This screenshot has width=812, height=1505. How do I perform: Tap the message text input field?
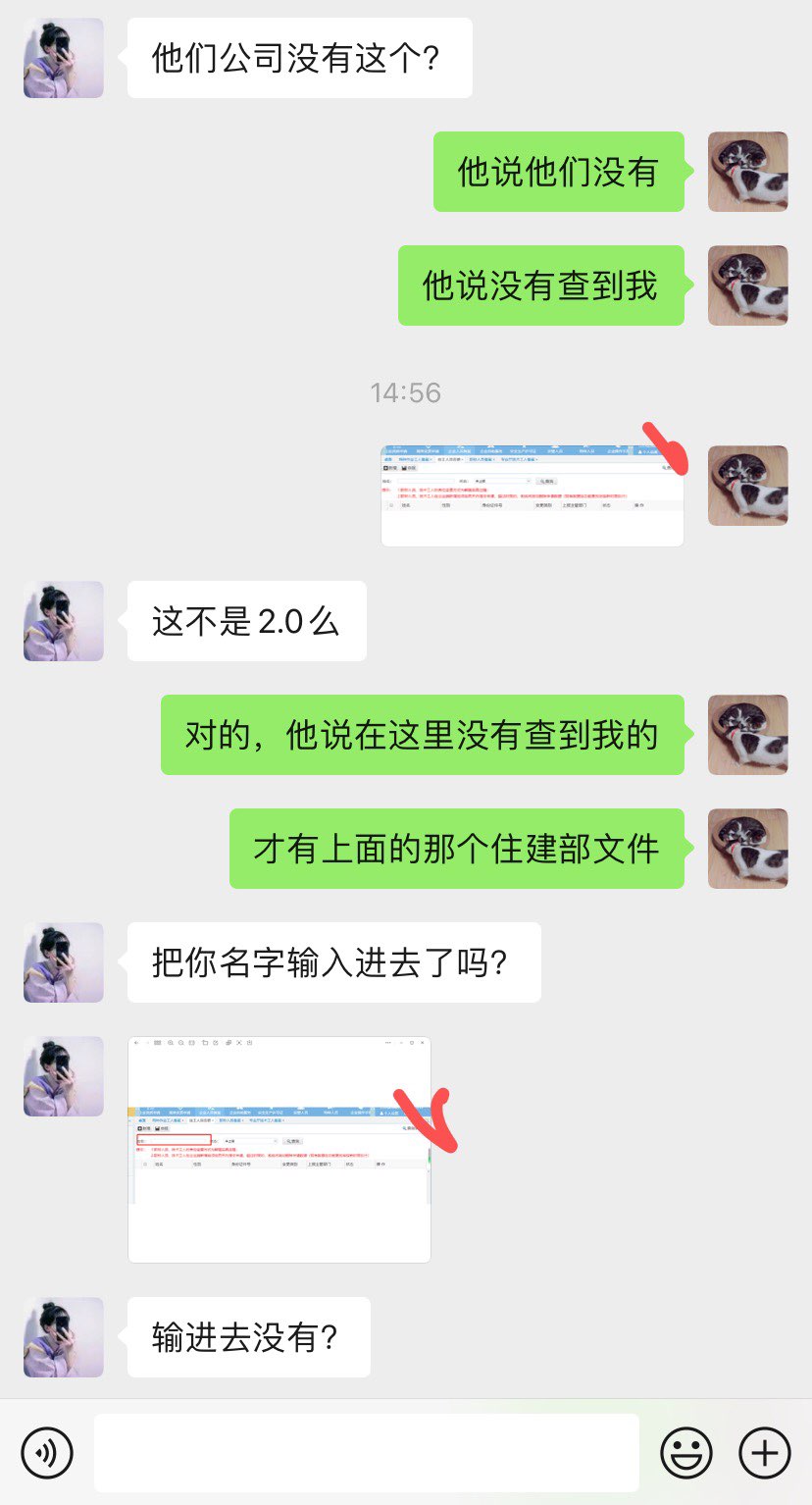coord(366,1452)
